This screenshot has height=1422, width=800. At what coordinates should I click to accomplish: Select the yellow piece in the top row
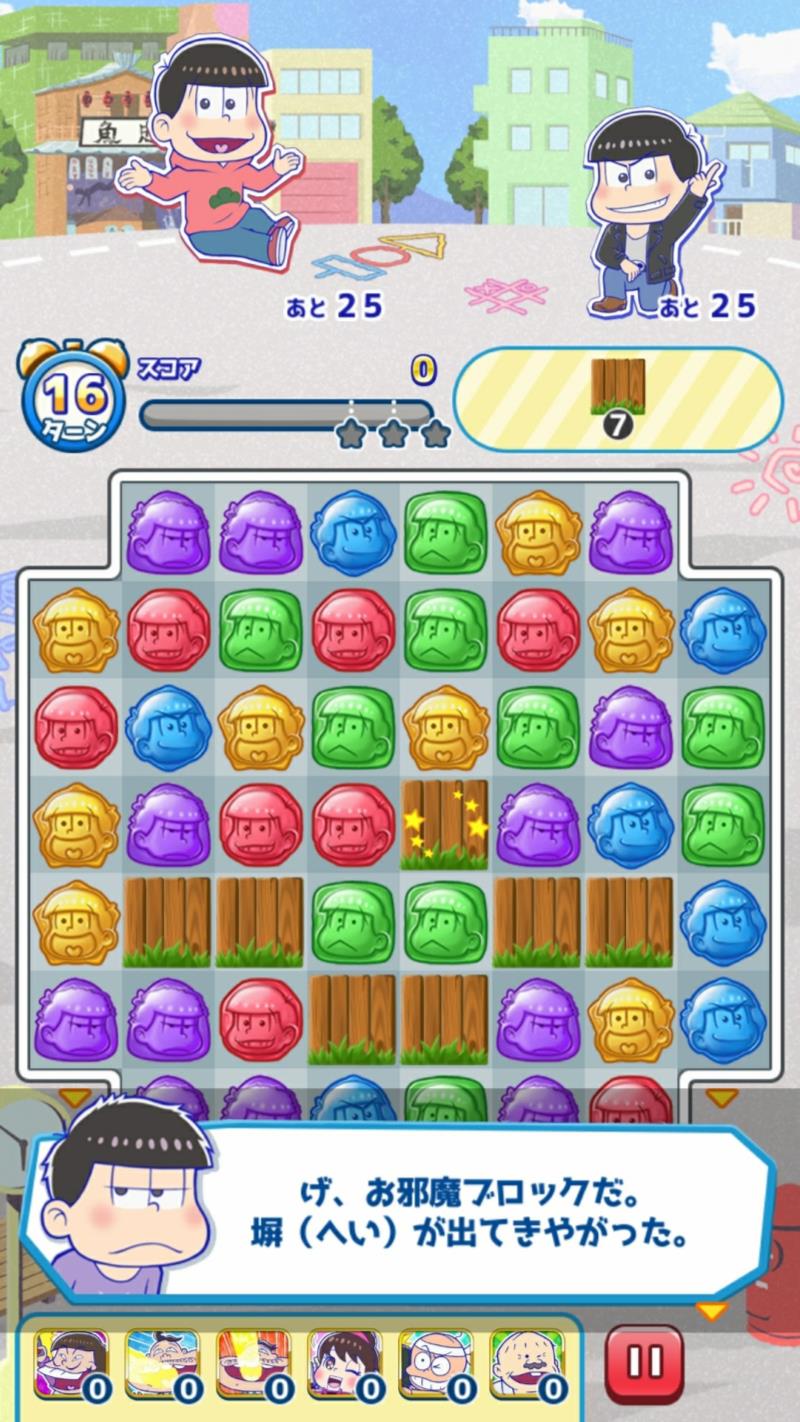click(538, 531)
